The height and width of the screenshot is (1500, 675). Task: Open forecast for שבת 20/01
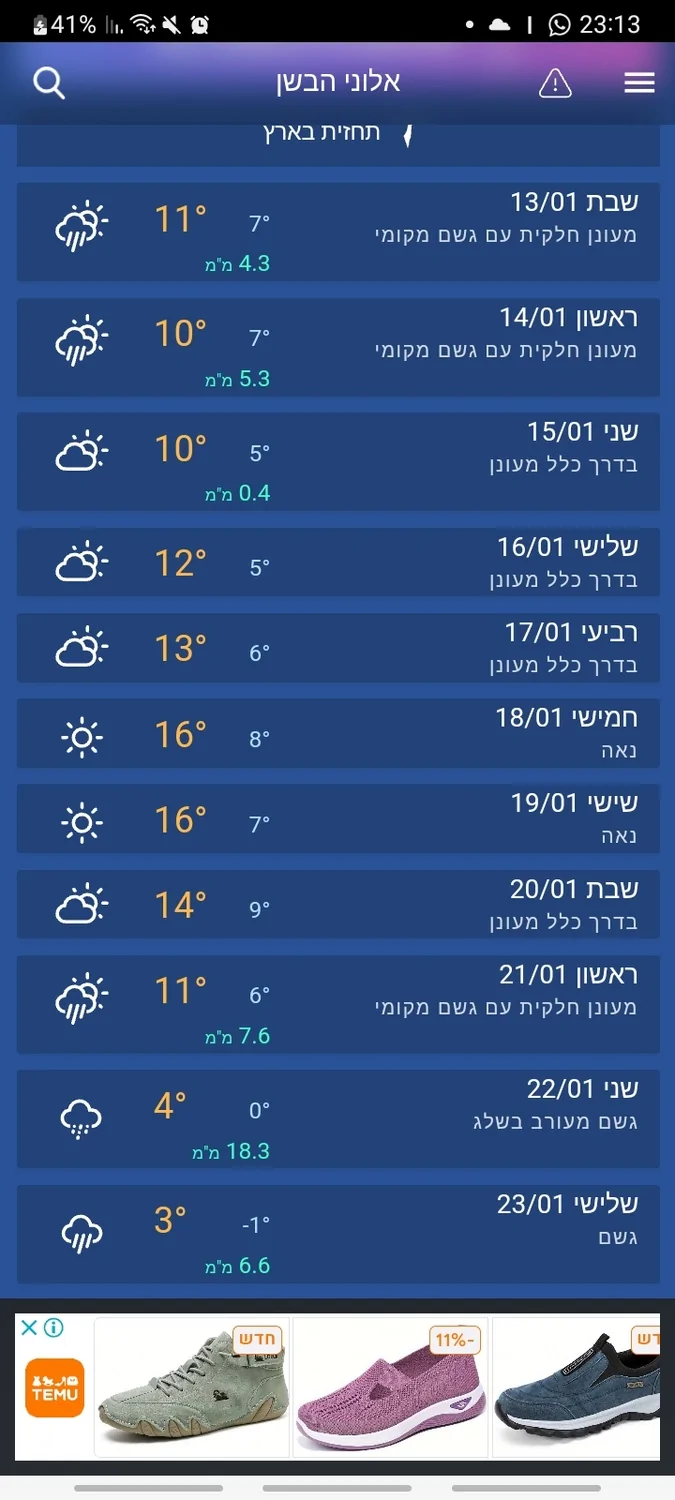point(338,904)
